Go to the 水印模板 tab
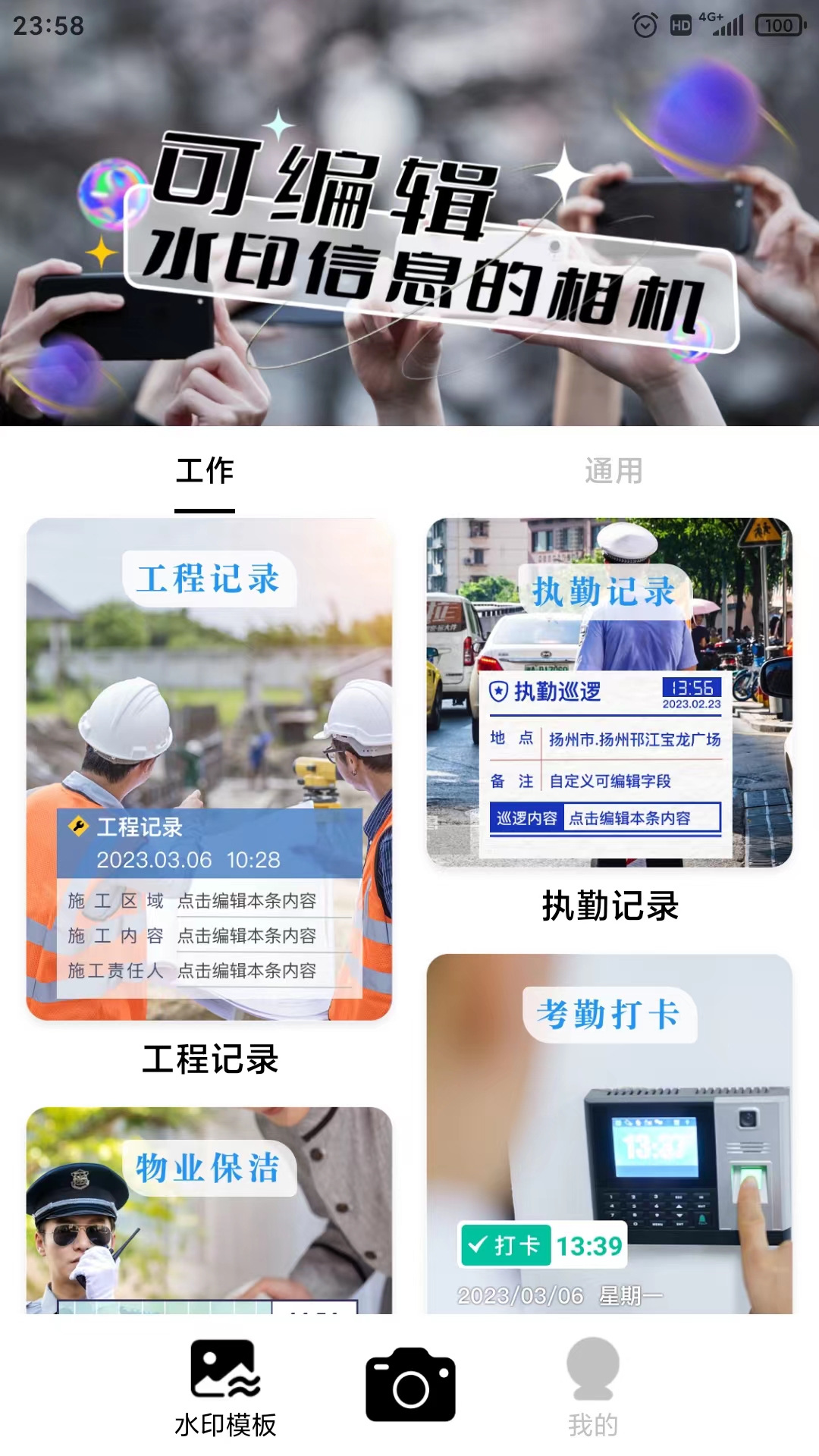The image size is (819, 1456). pyautogui.click(x=225, y=1388)
